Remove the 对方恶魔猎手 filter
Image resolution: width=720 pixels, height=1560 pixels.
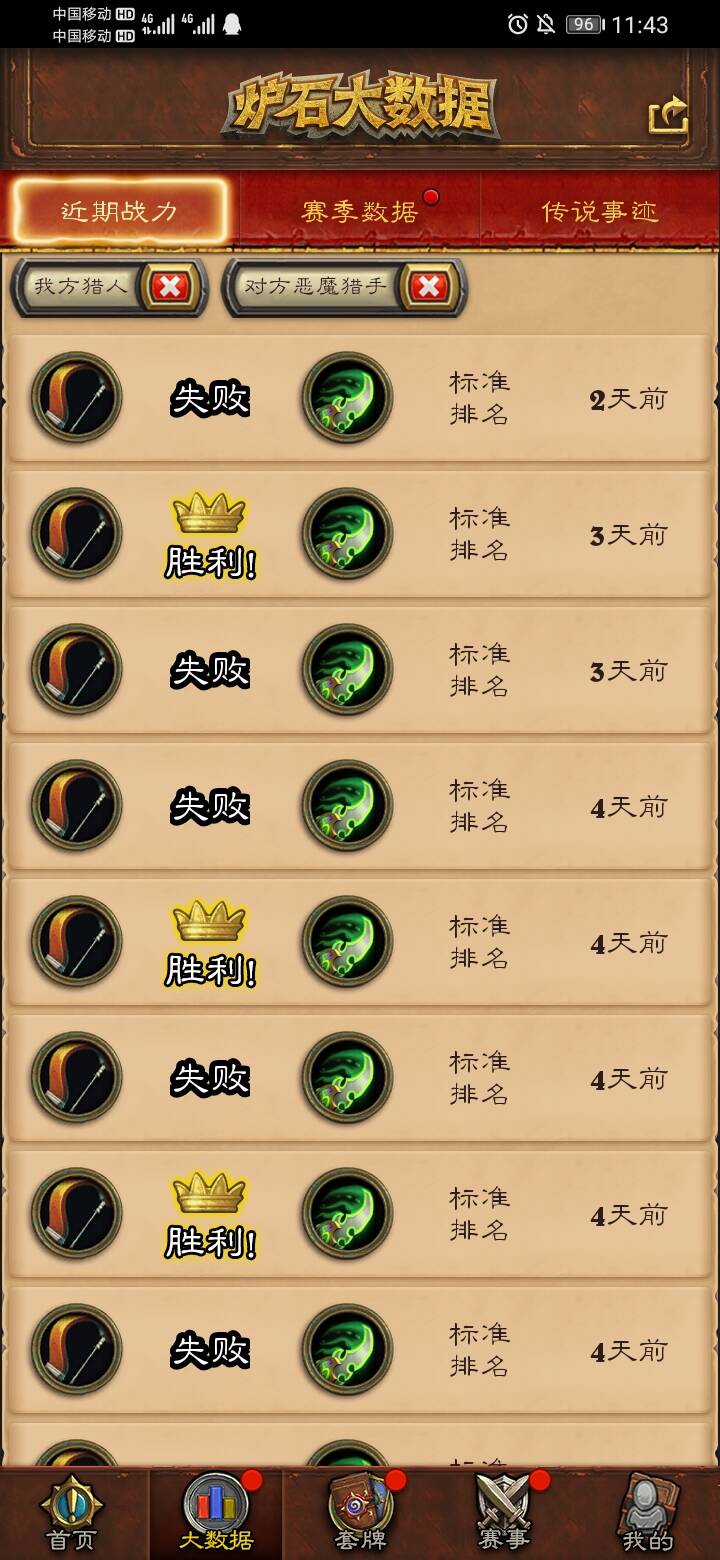point(430,288)
